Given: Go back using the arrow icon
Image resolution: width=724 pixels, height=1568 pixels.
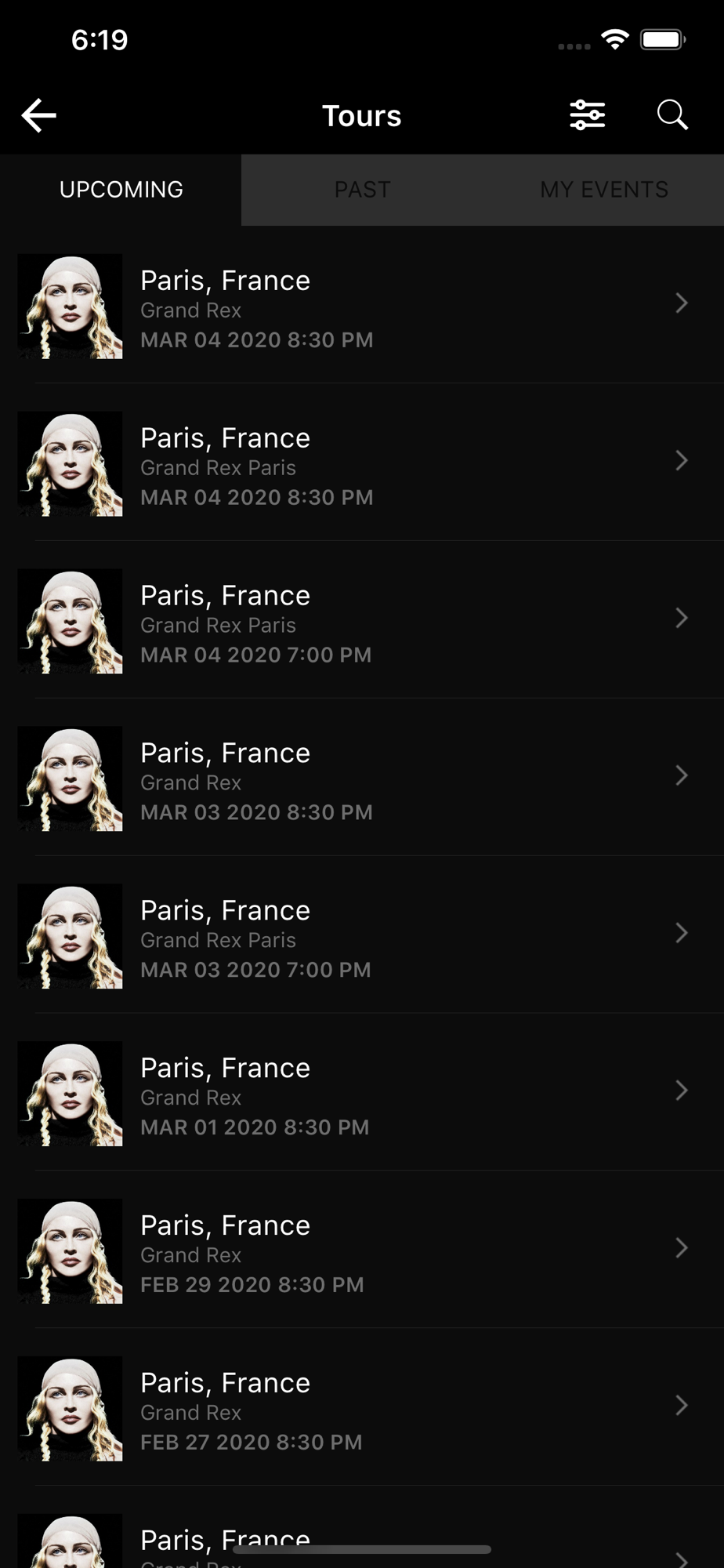Looking at the screenshot, I should click(38, 115).
